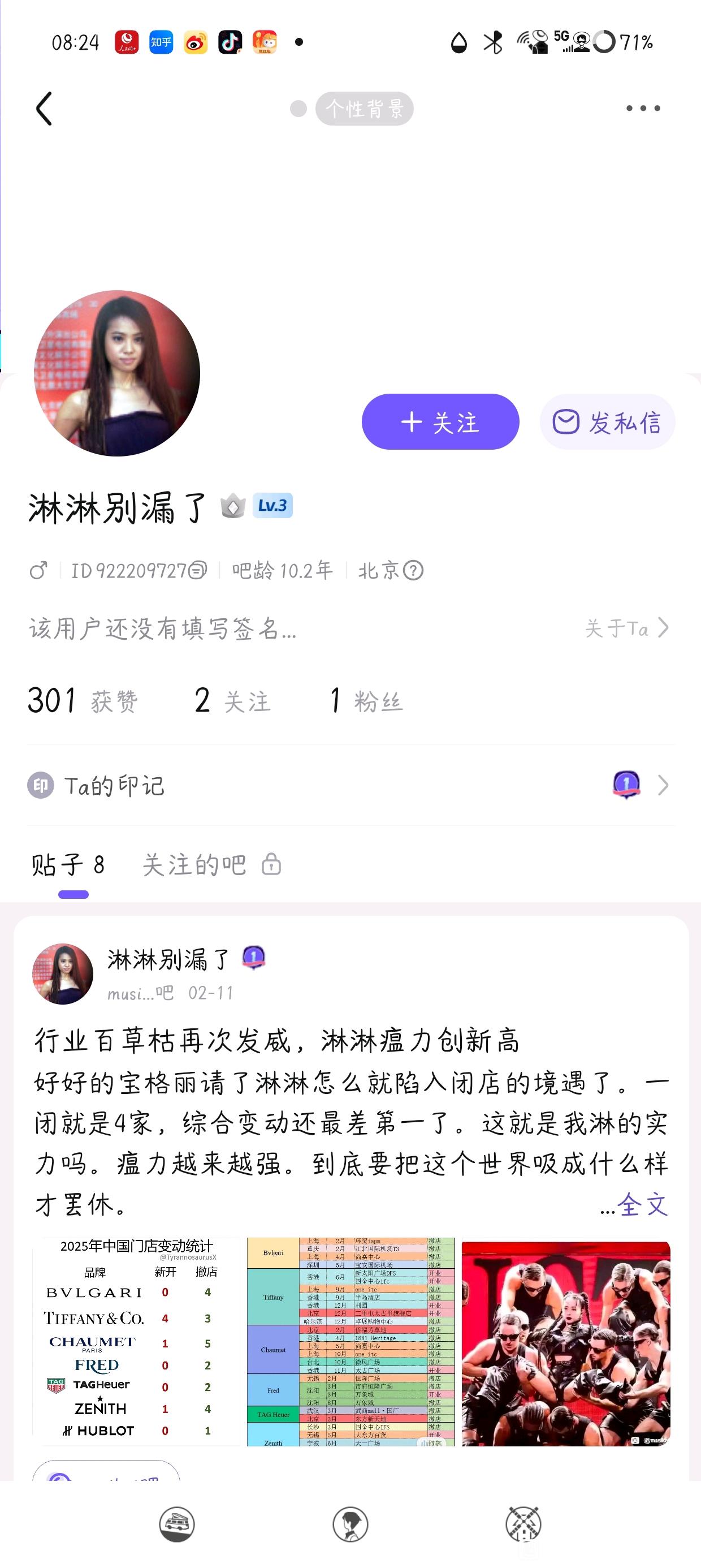Copy the user ID 922209727
701x1568 pixels.
tap(198, 571)
